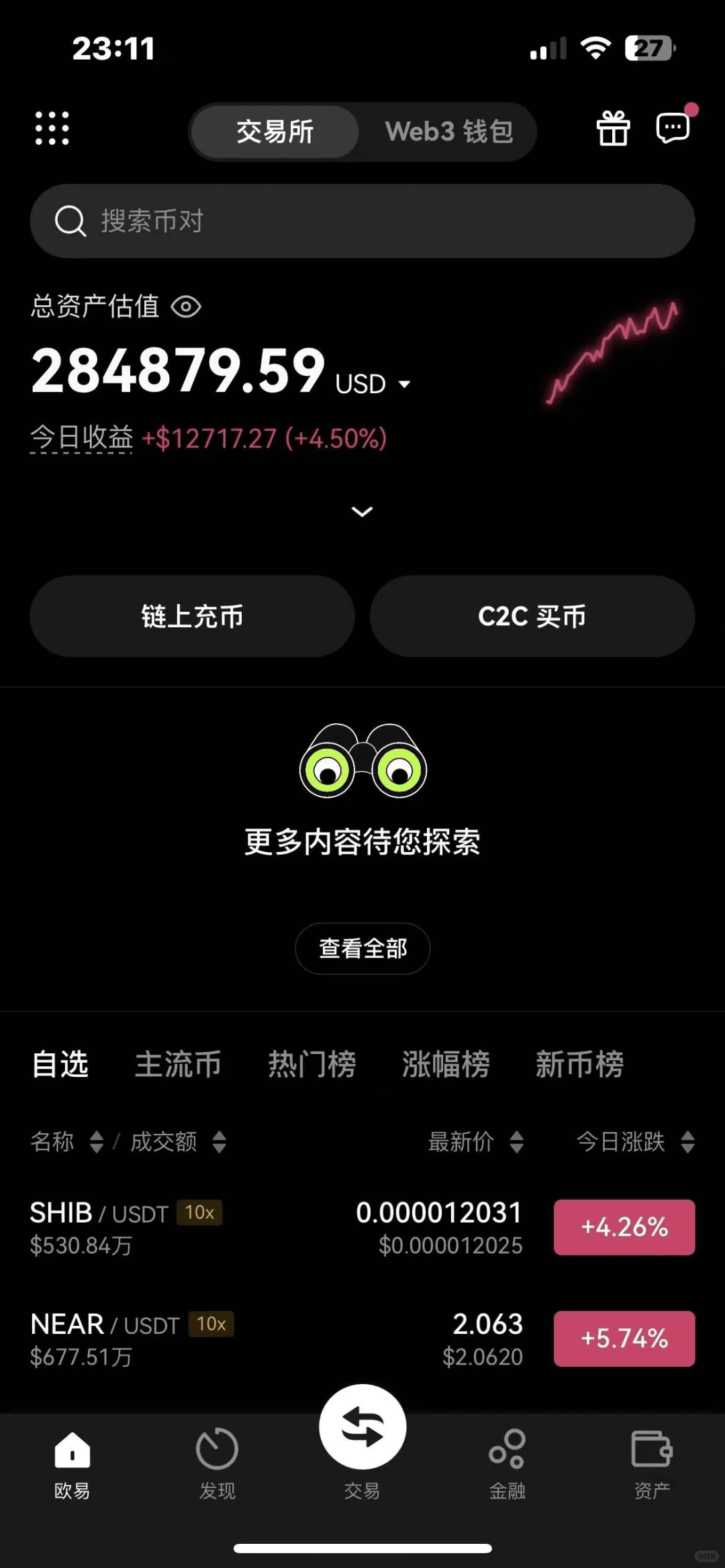Screen dimensions: 725x1568
Task: Open the SHIB / USDT pair
Action: tap(201, 1228)
